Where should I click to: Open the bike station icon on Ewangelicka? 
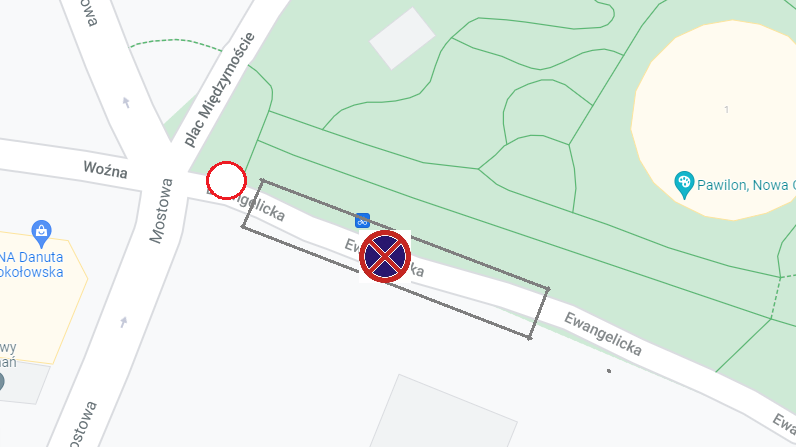(x=363, y=220)
